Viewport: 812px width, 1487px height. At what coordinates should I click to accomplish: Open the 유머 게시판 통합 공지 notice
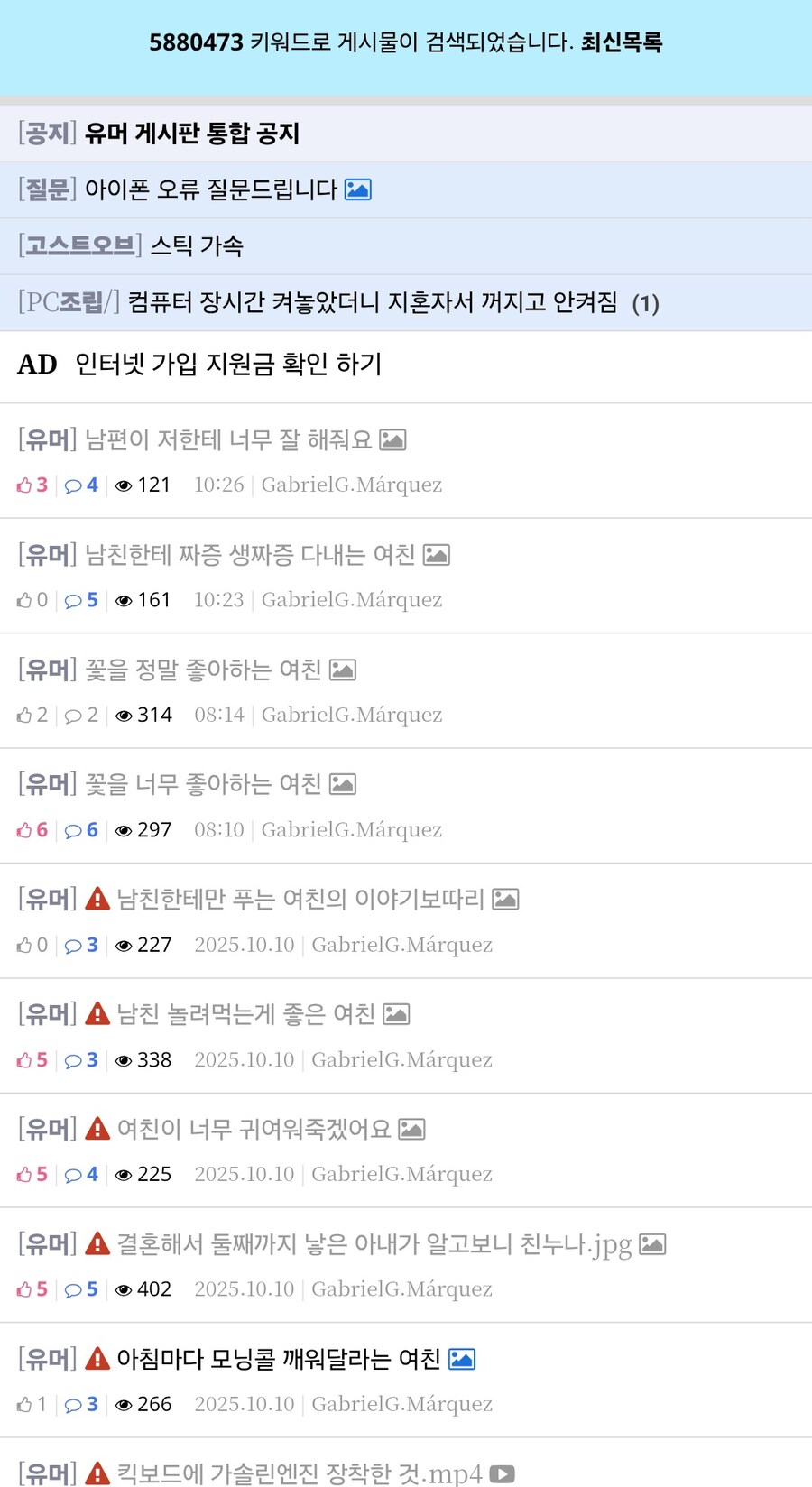(191, 134)
